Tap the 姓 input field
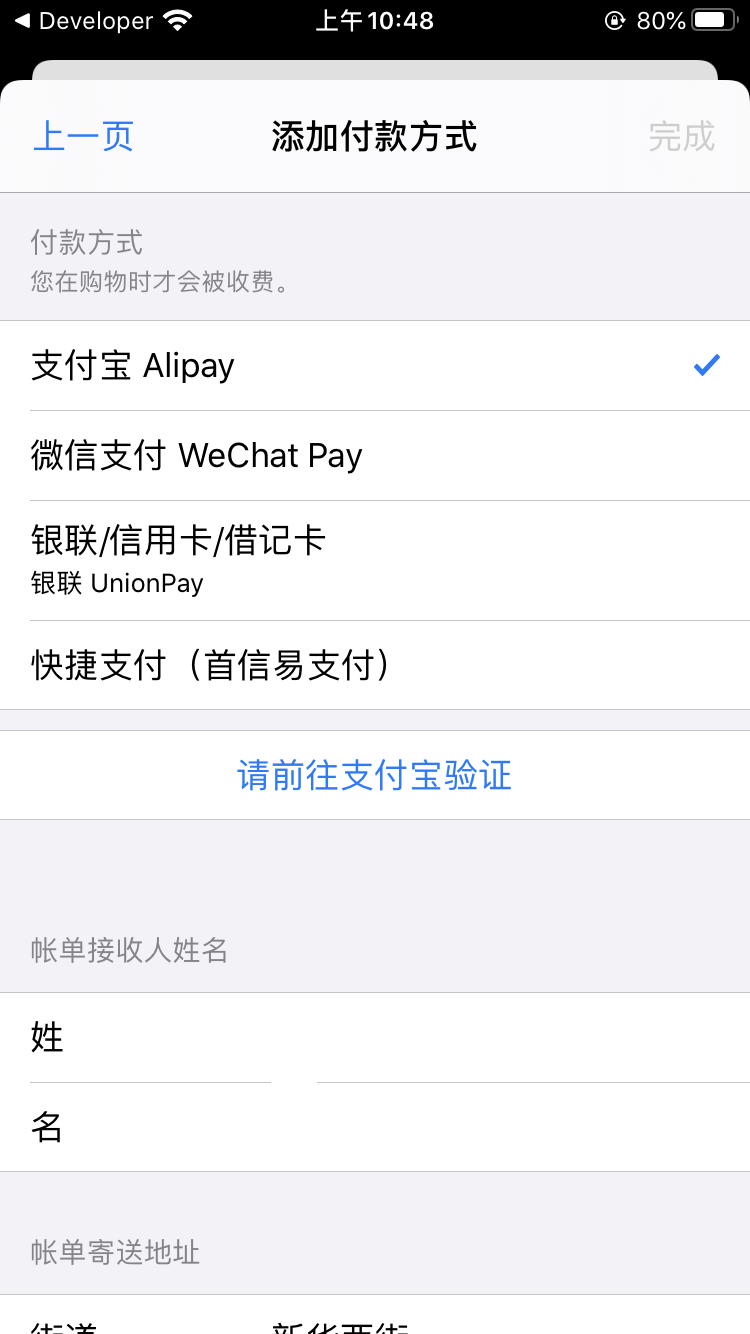The height and width of the screenshot is (1334, 750). pyautogui.click(x=375, y=1038)
